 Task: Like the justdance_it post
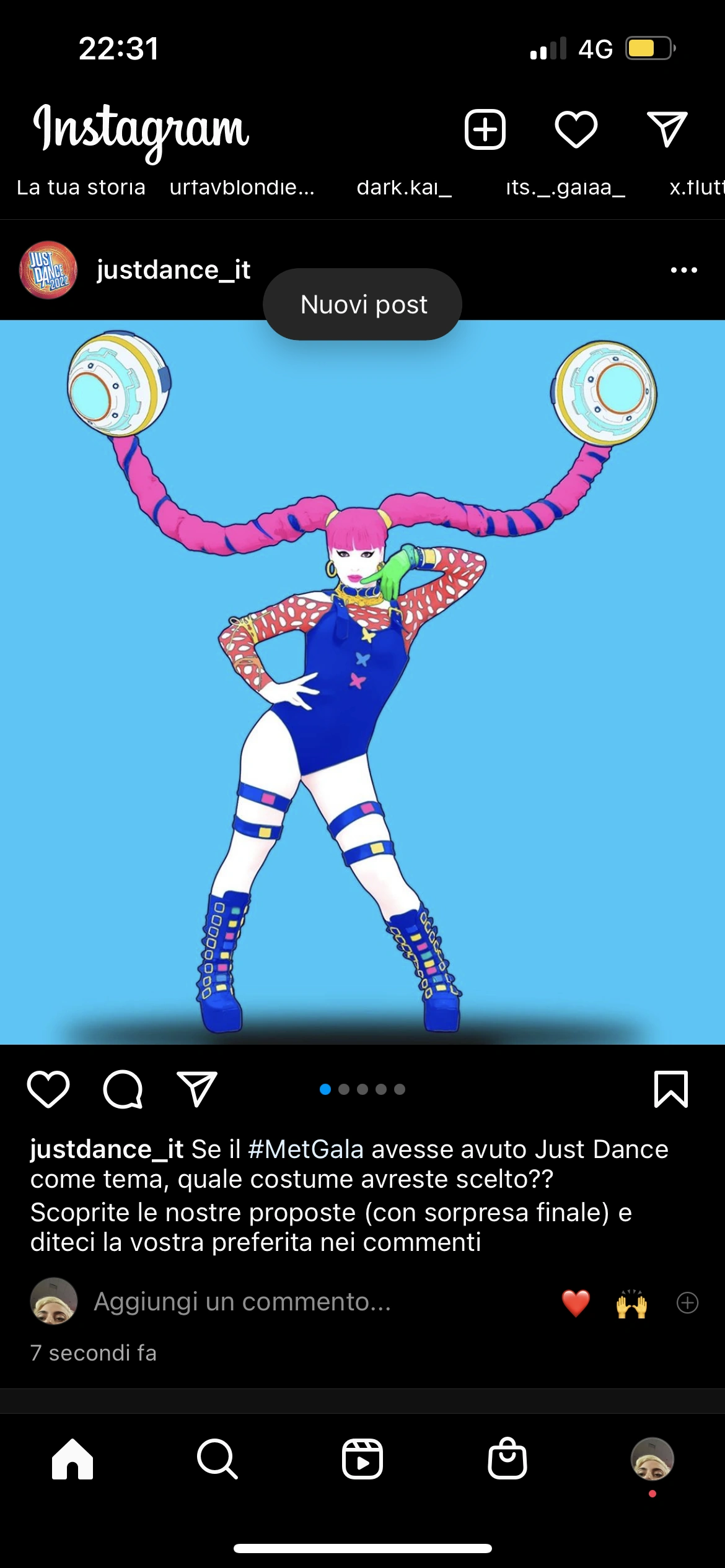point(48,1089)
